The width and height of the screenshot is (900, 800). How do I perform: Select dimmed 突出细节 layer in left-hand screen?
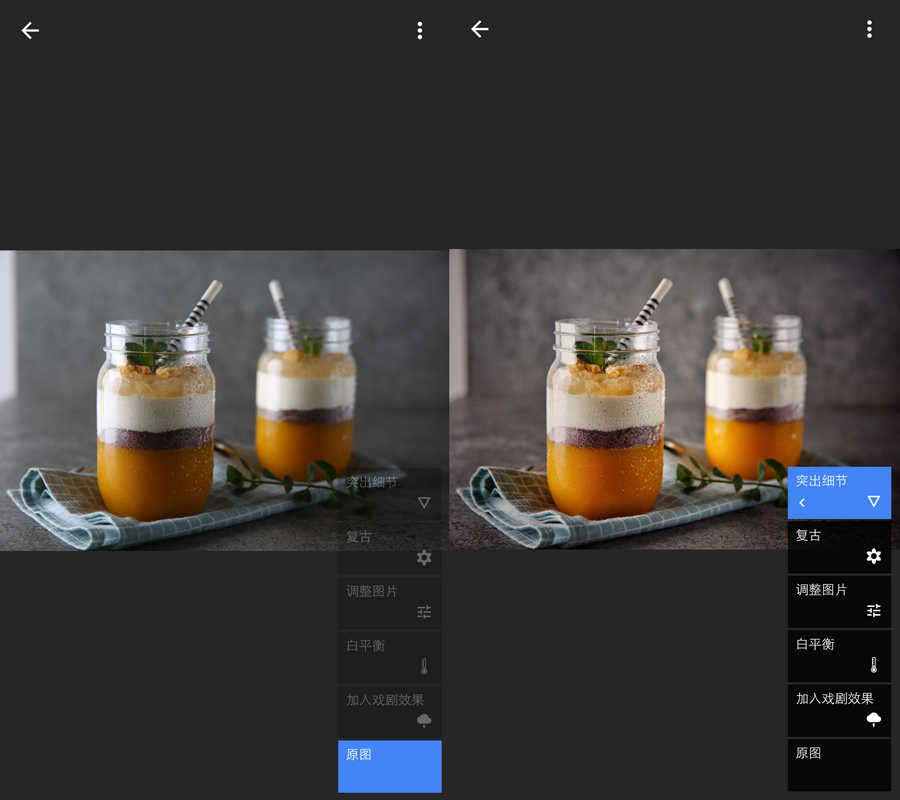(389, 493)
